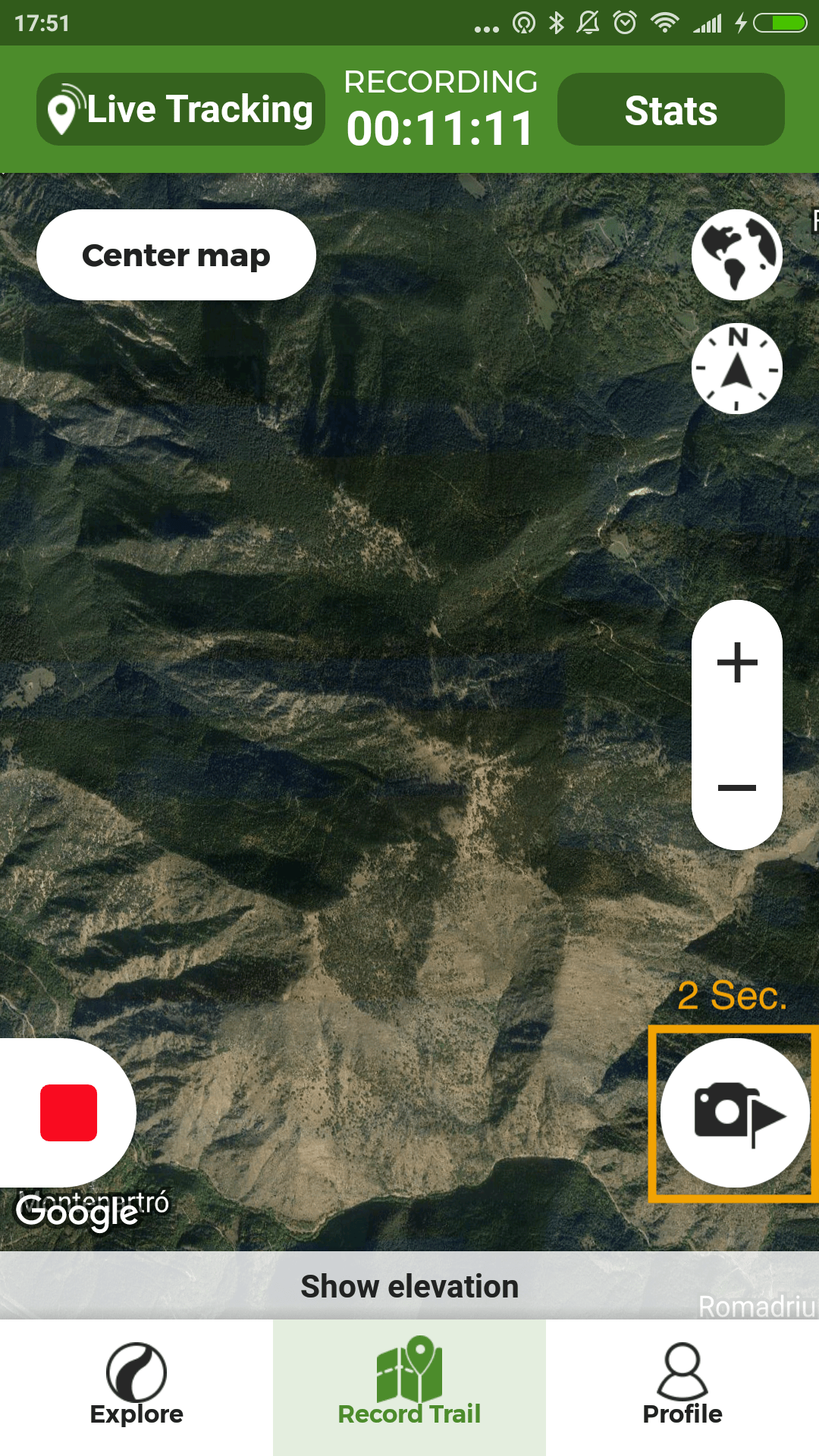This screenshot has height=1456, width=819.
Task: Open Live Tracking
Action: click(180, 109)
